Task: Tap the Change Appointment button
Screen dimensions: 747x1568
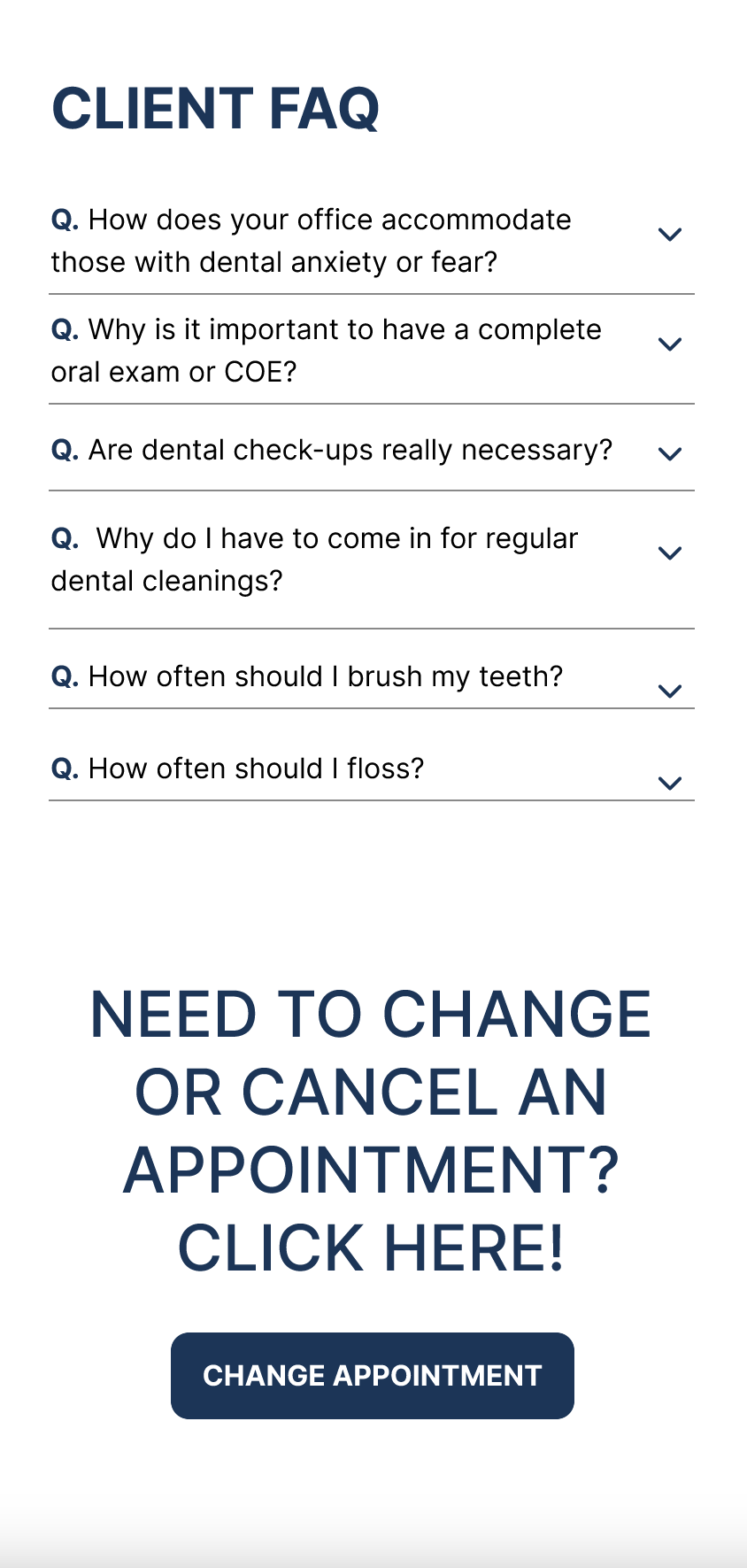Action: pyautogui.click(x=373, y=1376)
